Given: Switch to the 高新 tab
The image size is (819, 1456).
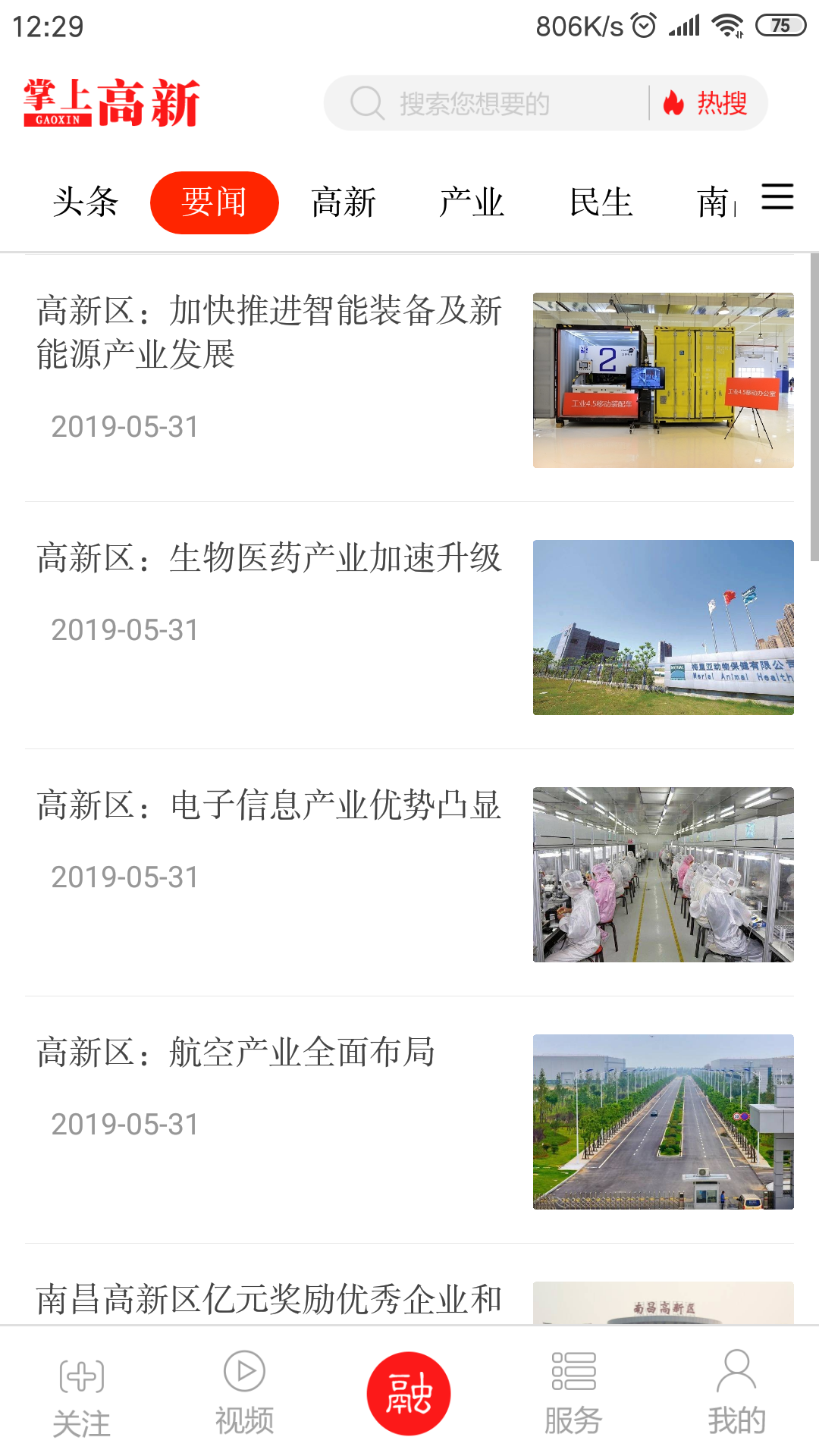Looking at the screenshot, I should pos(344,202).
